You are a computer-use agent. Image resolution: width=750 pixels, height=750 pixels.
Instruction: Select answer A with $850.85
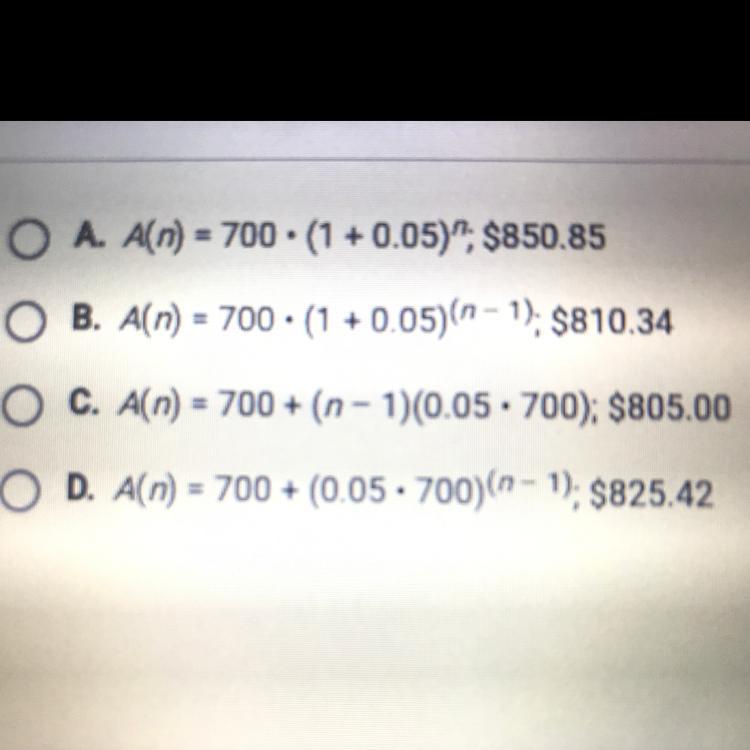coord(29,240)
